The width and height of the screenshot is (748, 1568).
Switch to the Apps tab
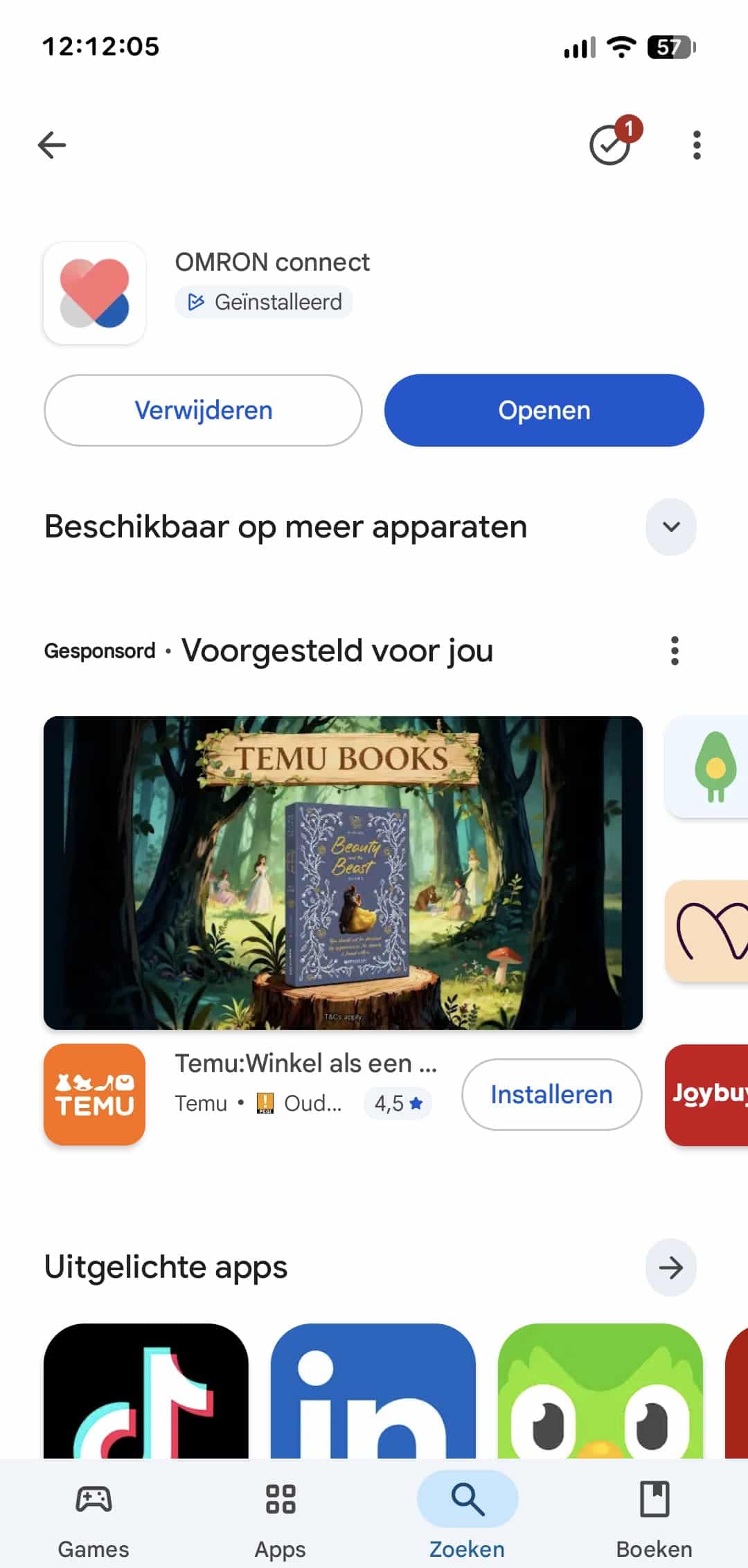(x=280, y=1517)
